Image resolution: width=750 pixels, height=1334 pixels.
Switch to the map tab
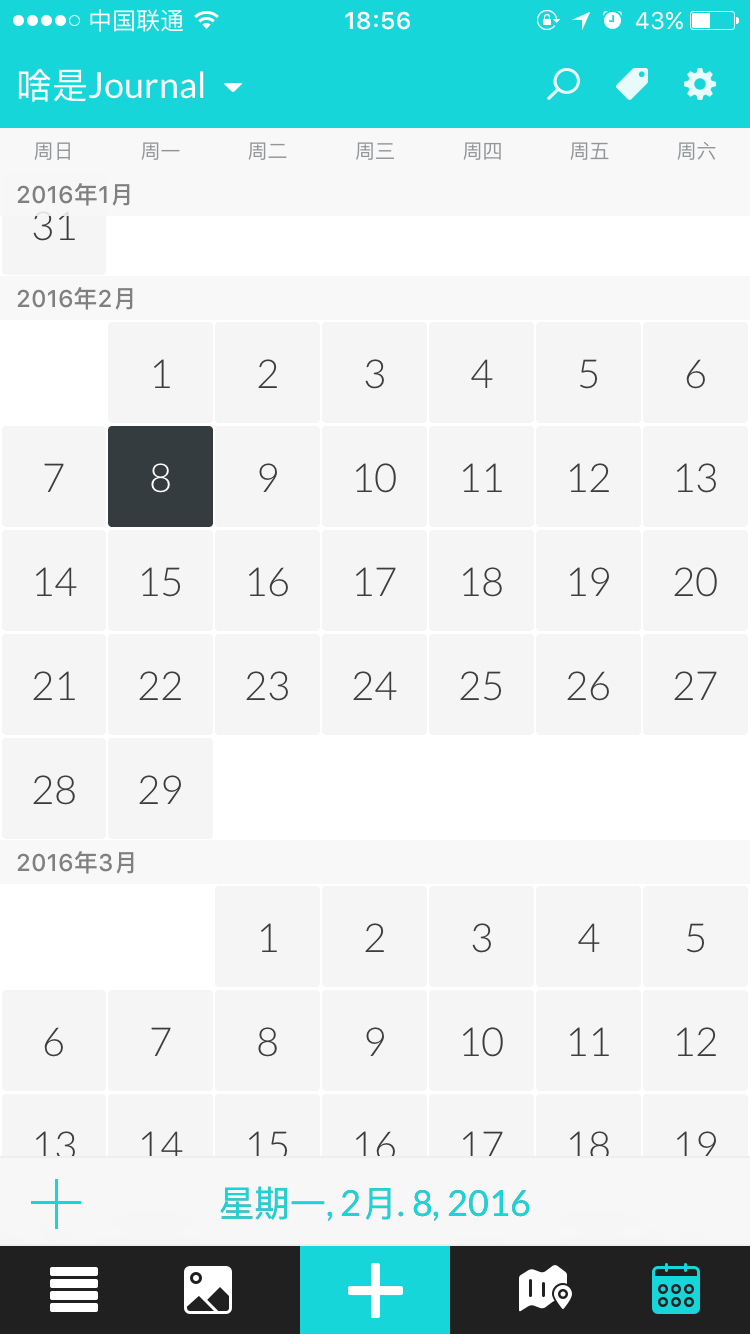pyautogui.click(x=545, y=1290)
